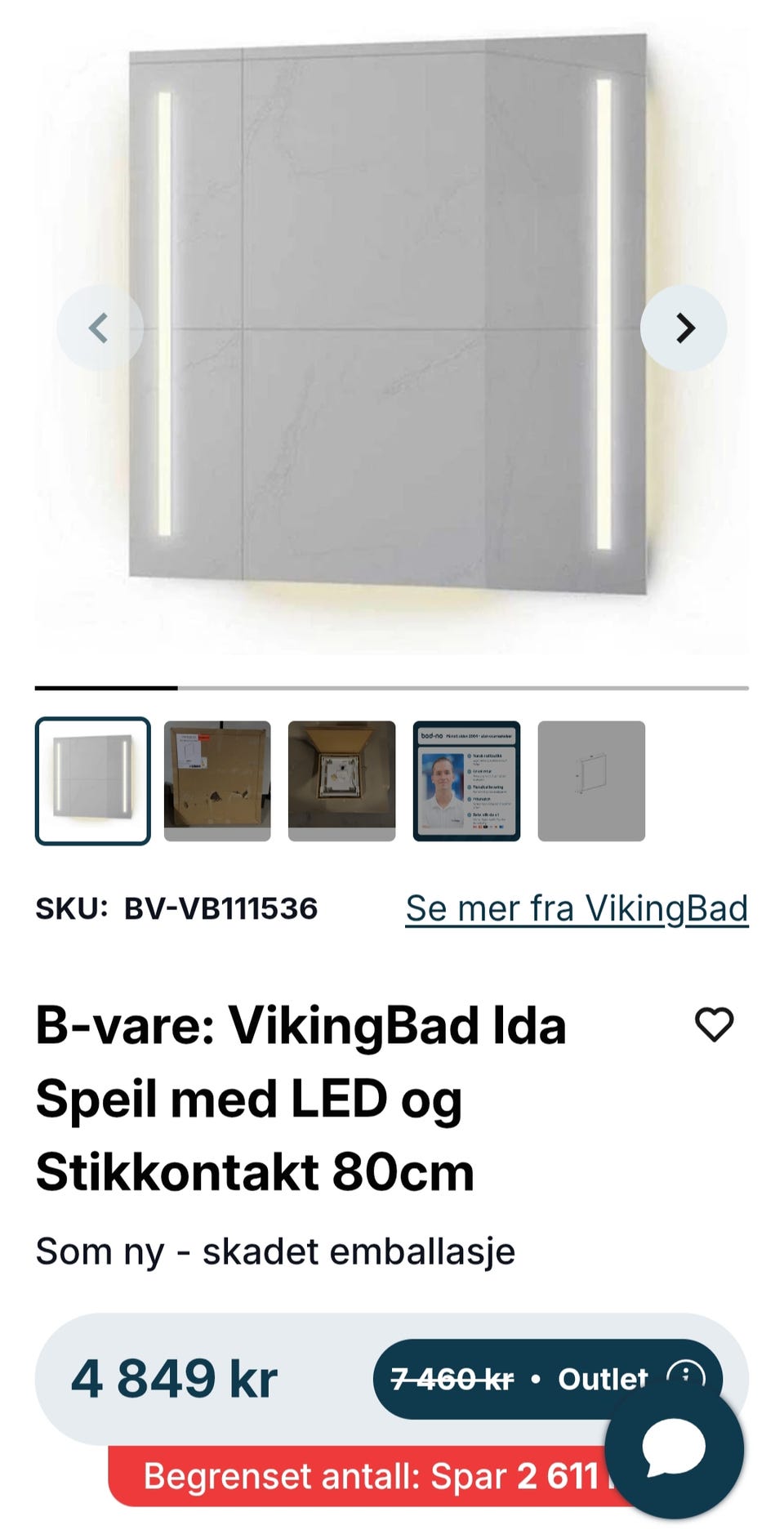
Task: View the damaged packaging photo thumbnail
Action: pyautogui.click(x=217, y=780)
